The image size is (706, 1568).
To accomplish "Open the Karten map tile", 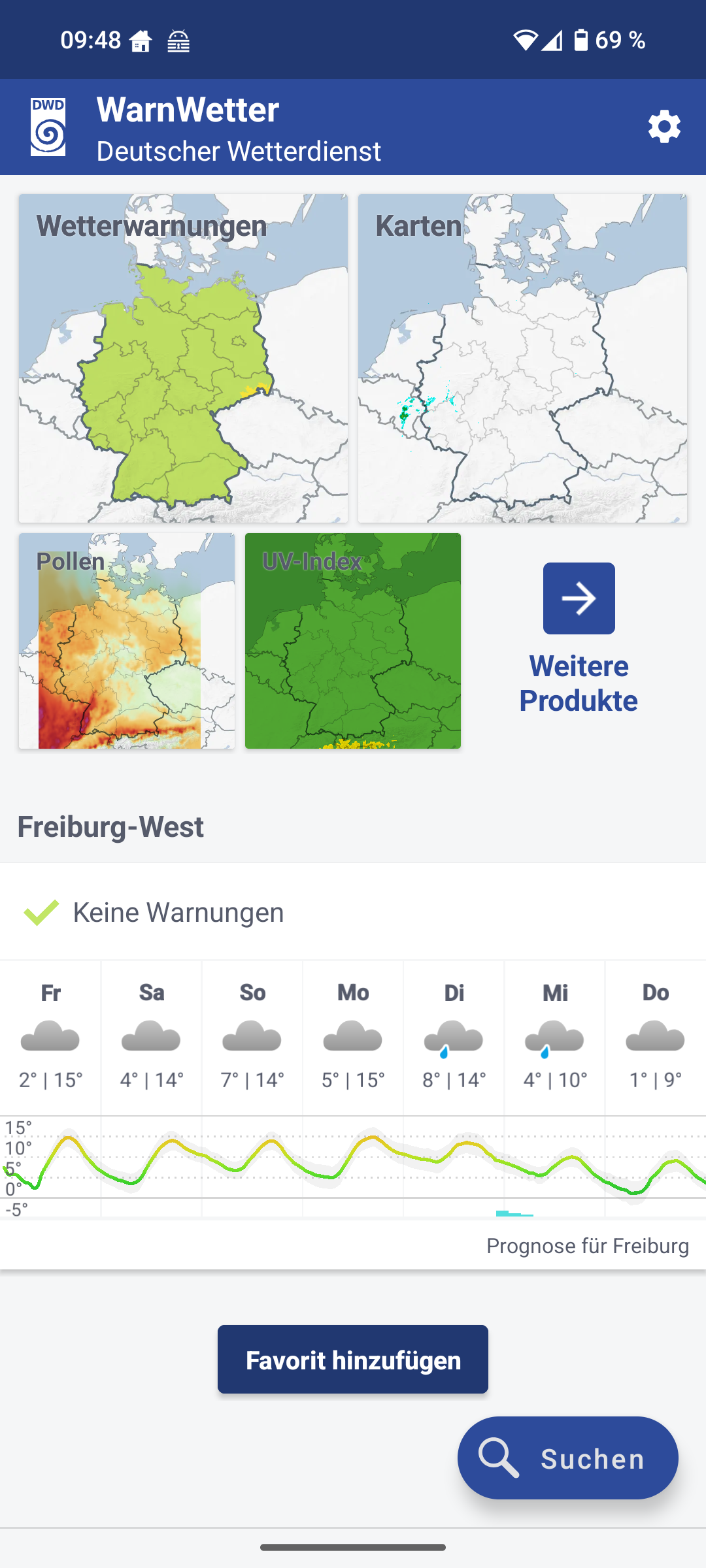I will click(522, 358).
